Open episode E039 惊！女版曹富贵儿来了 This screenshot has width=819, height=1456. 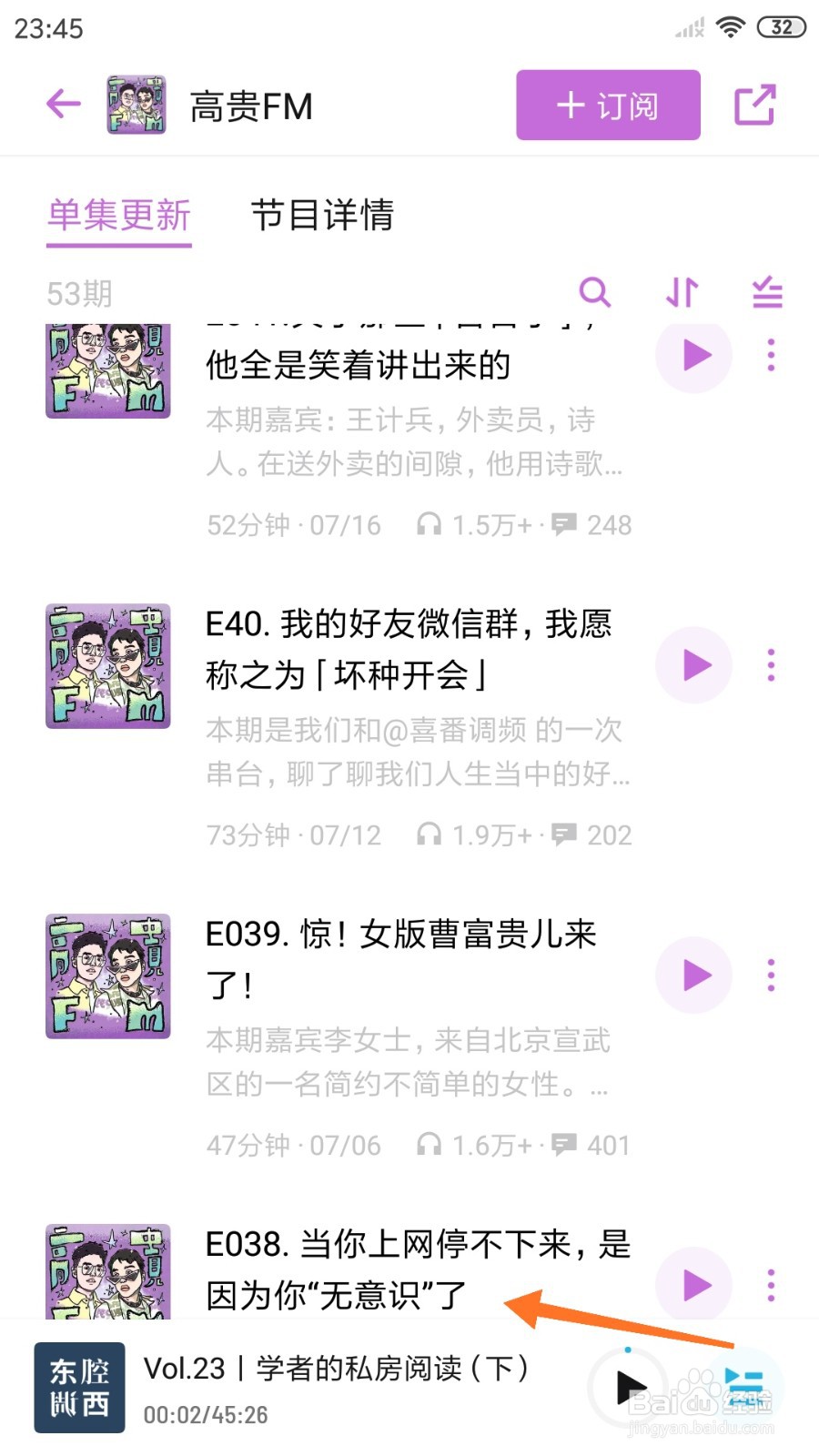click(x=400, y=959)
